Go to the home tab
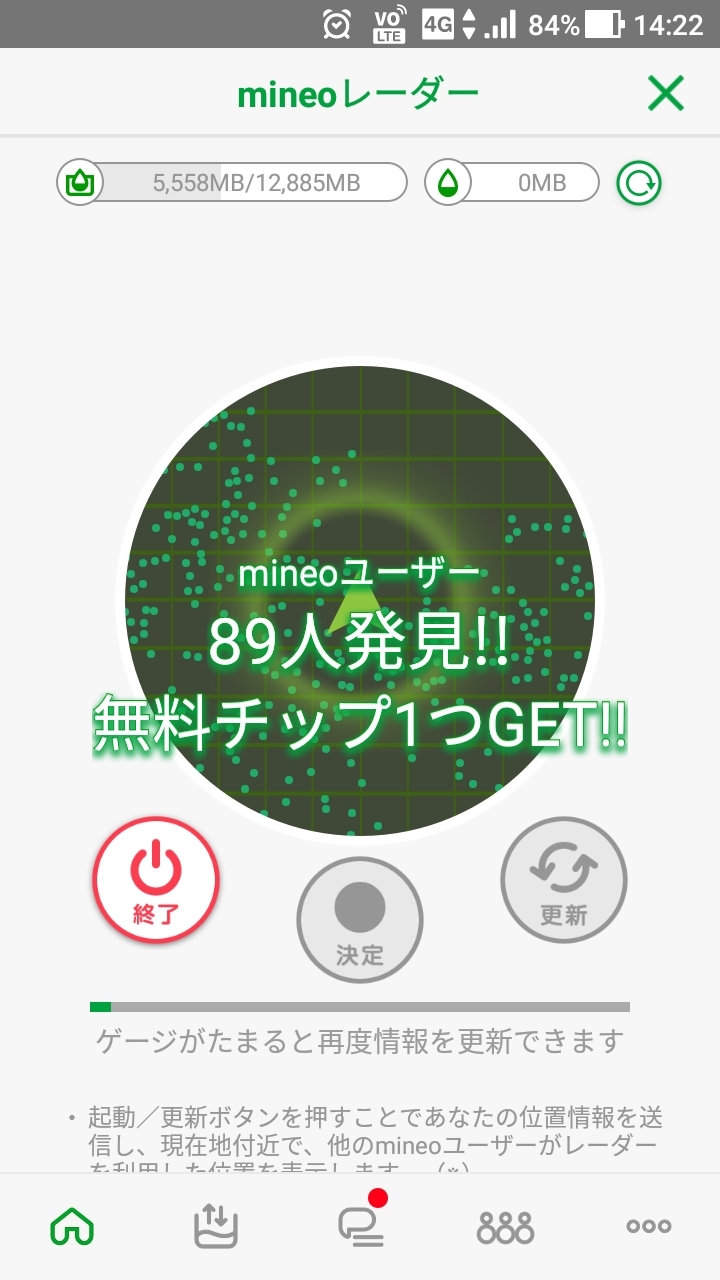Viewport: 720px width, 1280px height. tap(72, 1226)
